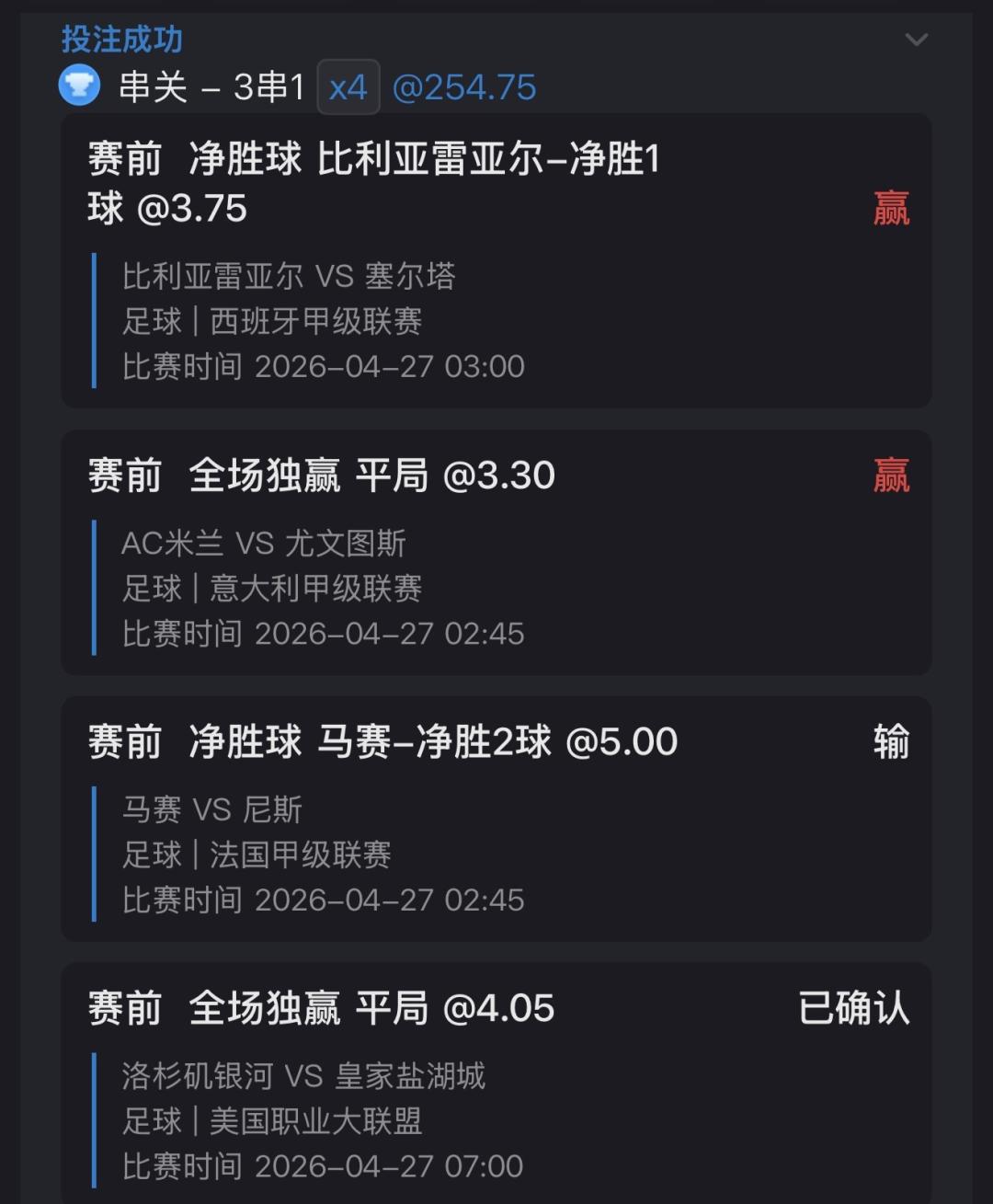View the 马赛 VS 尼斯 bet card
993x1204 pixels.
click(496, 820)
